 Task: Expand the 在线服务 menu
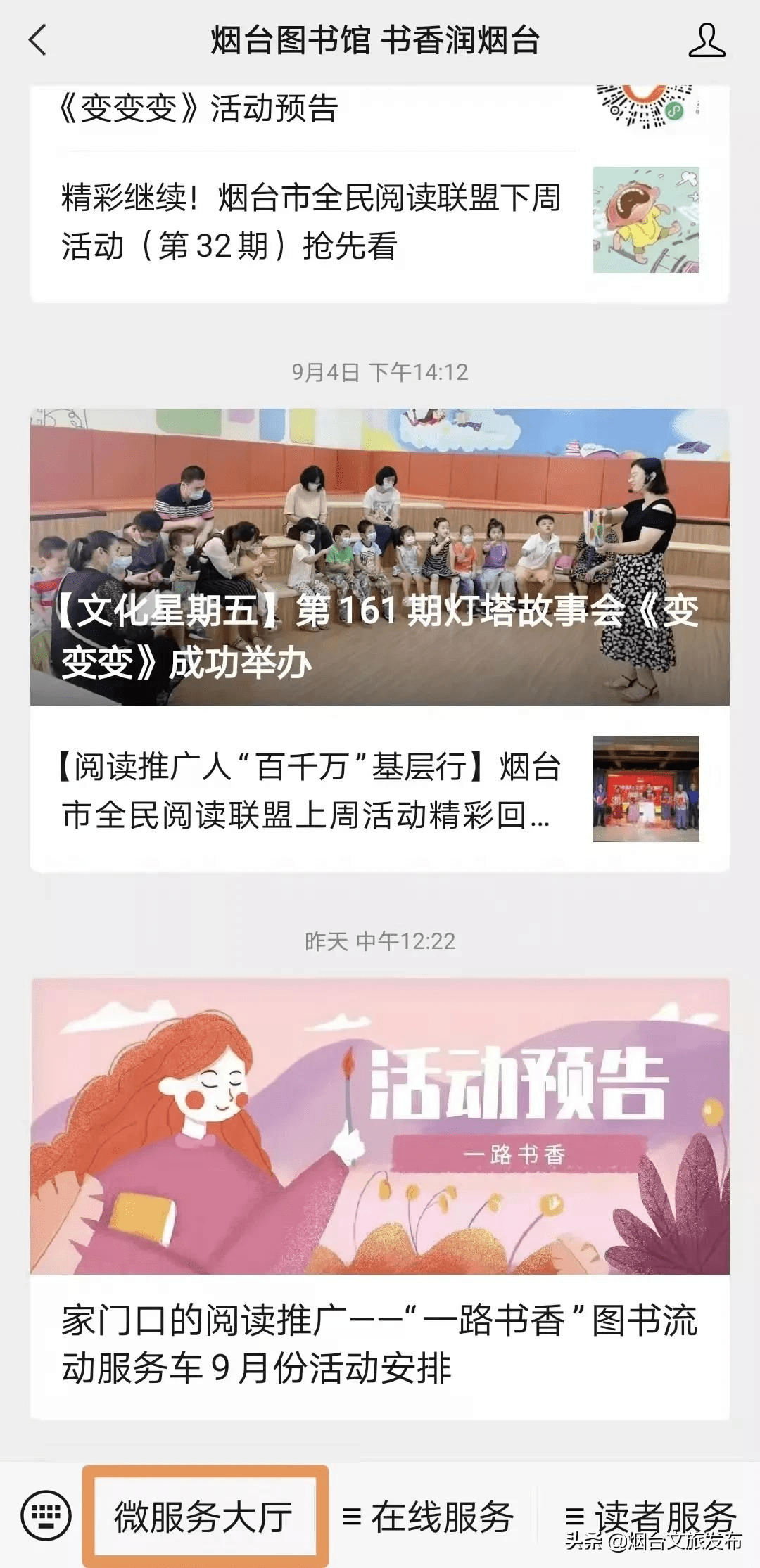coord(429,1516)
